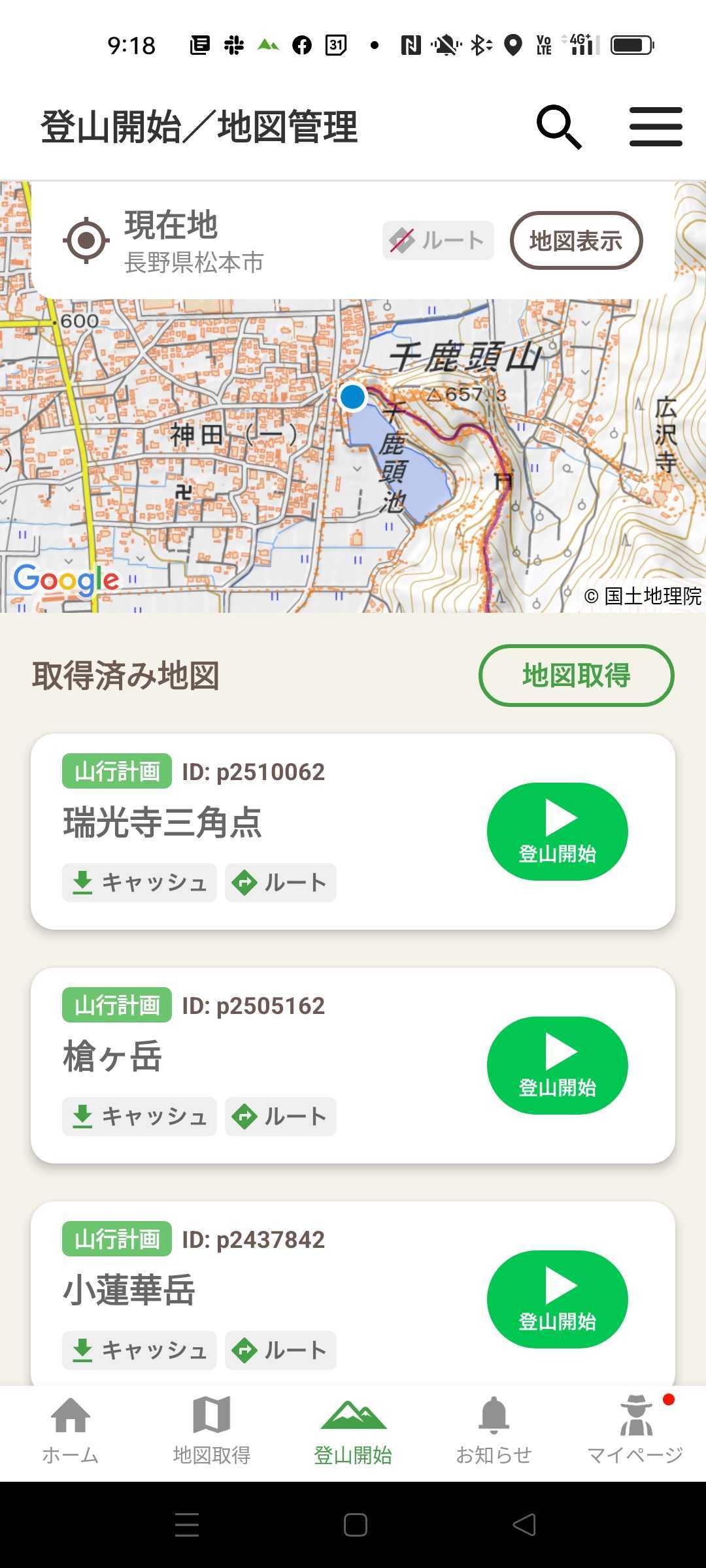Tap the 地図表示 button

(576, 240)
